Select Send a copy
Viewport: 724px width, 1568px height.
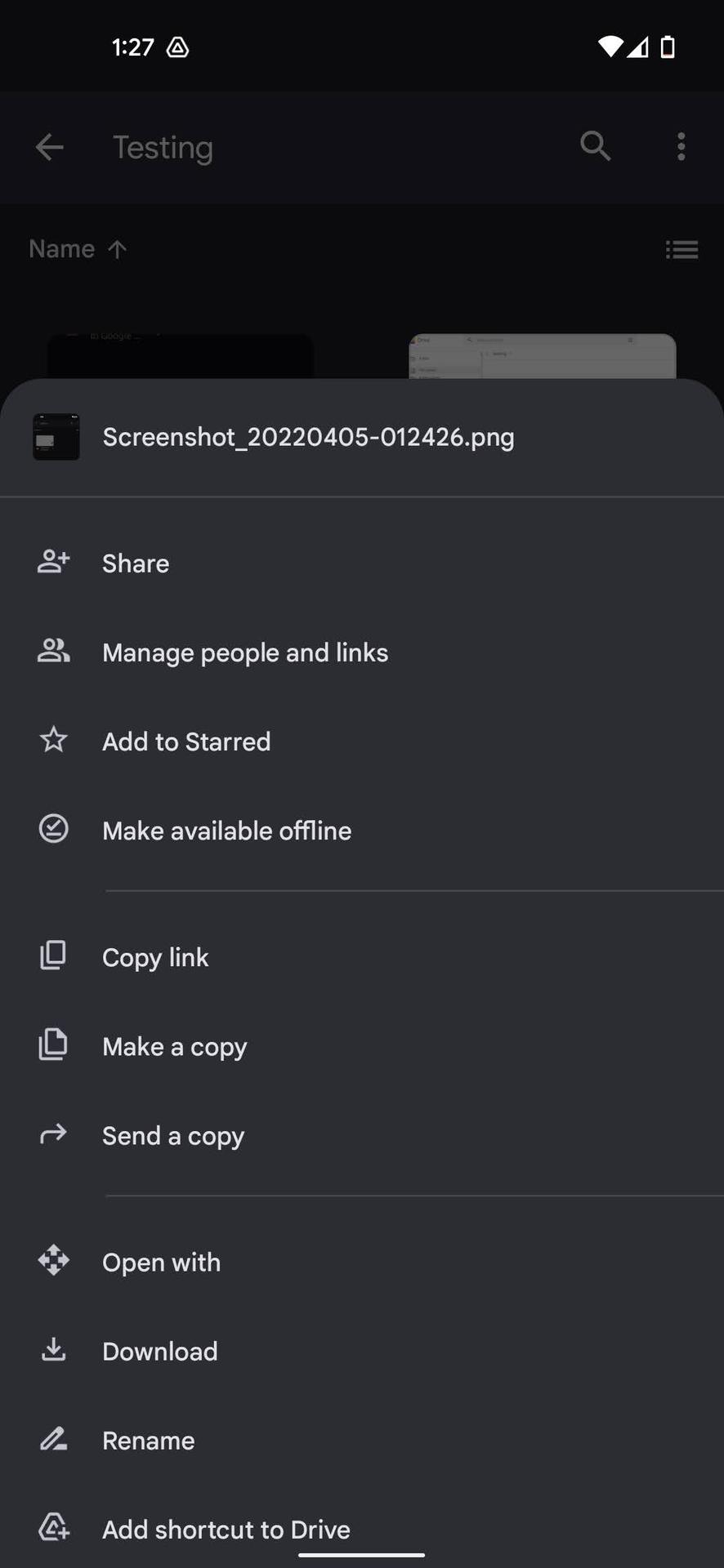coord(172,1135)
